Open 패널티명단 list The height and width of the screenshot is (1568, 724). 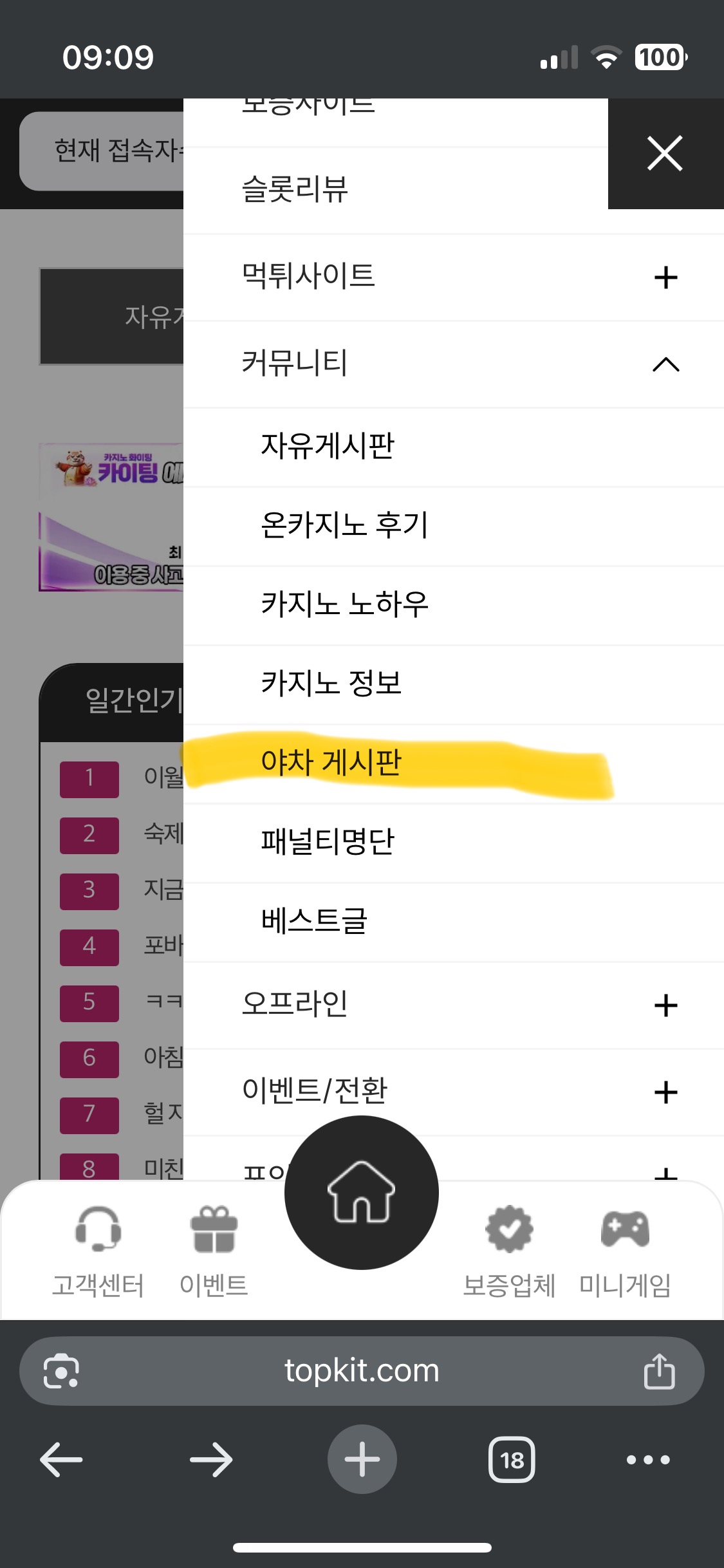(x=454, y=843)
